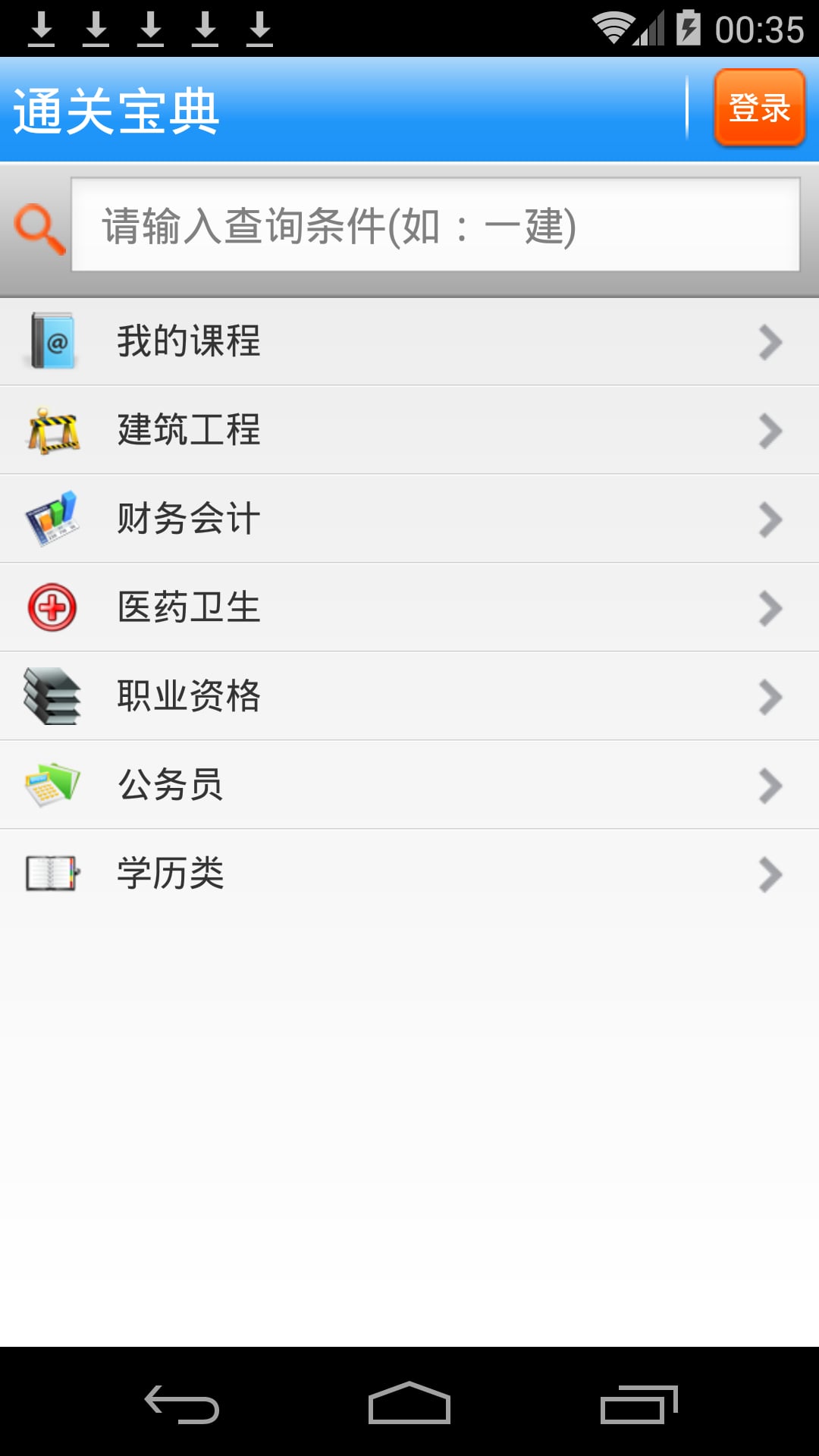Tap the orange magnifier search icon
This screenshot has width=819, height=1456.
39,227
